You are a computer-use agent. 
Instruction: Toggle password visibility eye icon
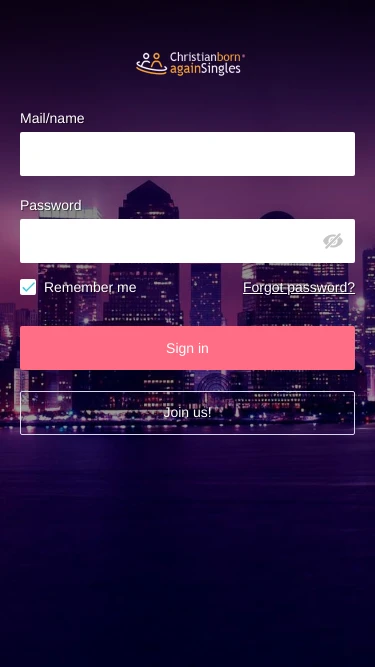[x=332, y=241]
